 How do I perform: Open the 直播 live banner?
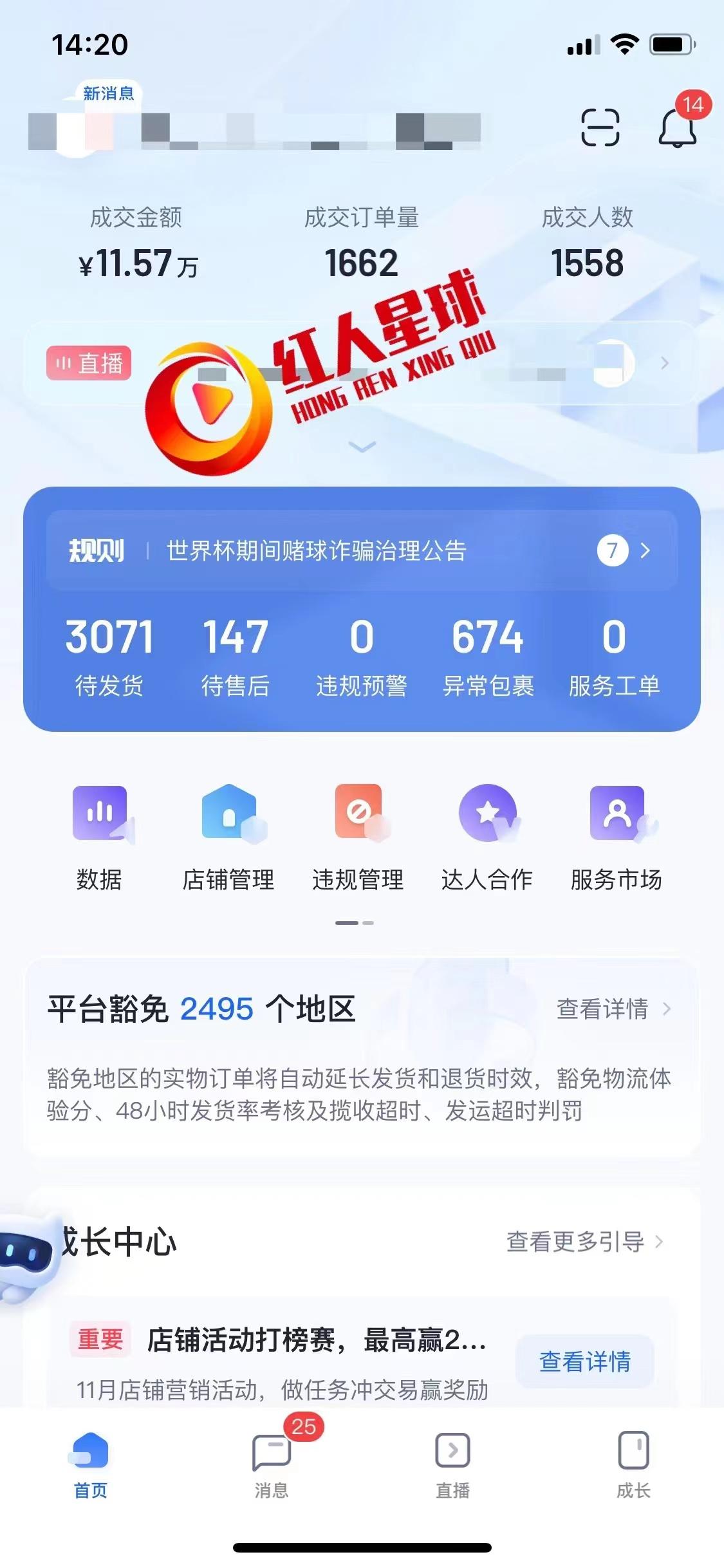pos(360,364)
